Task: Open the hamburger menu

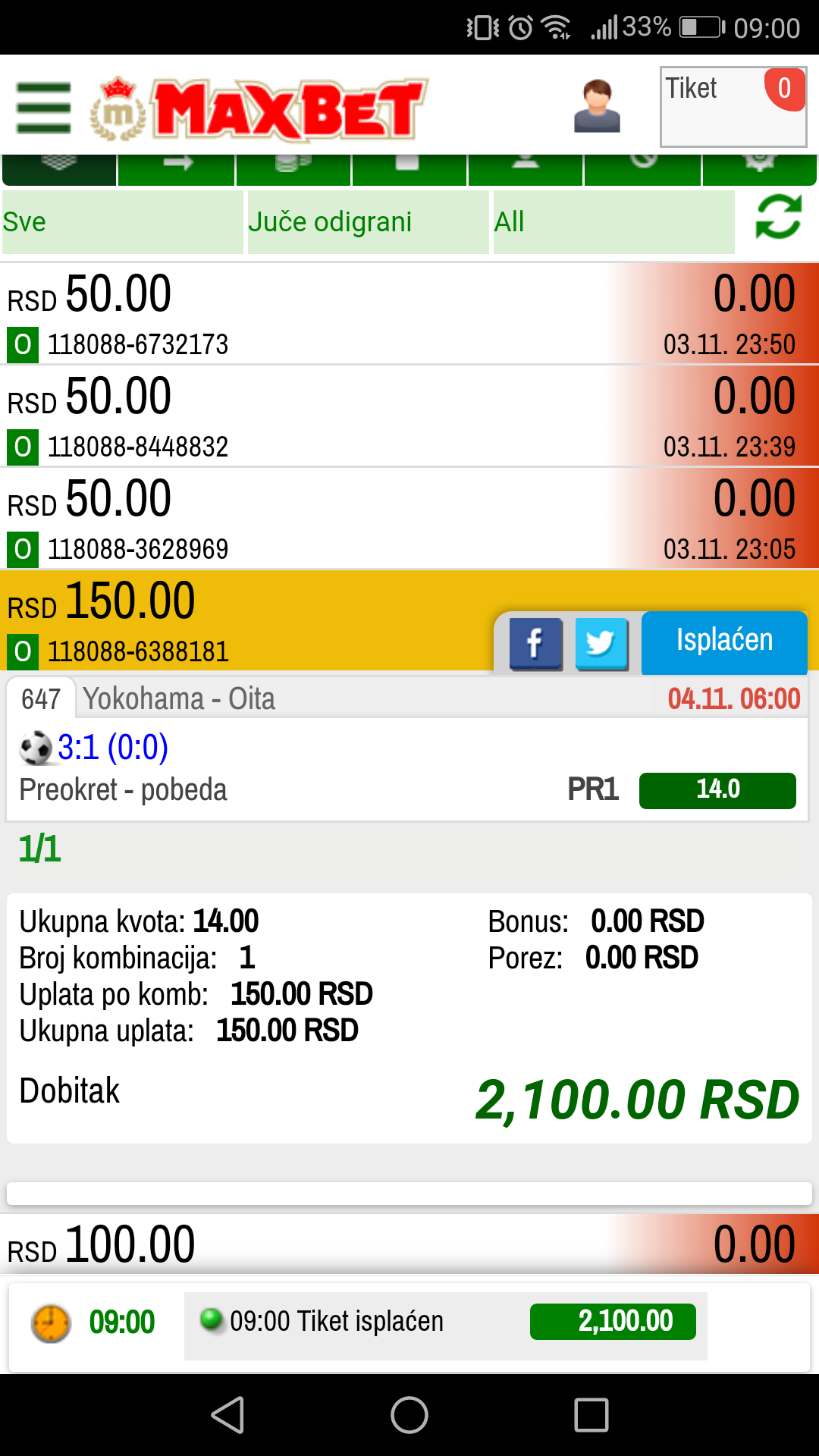Action: coord(44,108)
